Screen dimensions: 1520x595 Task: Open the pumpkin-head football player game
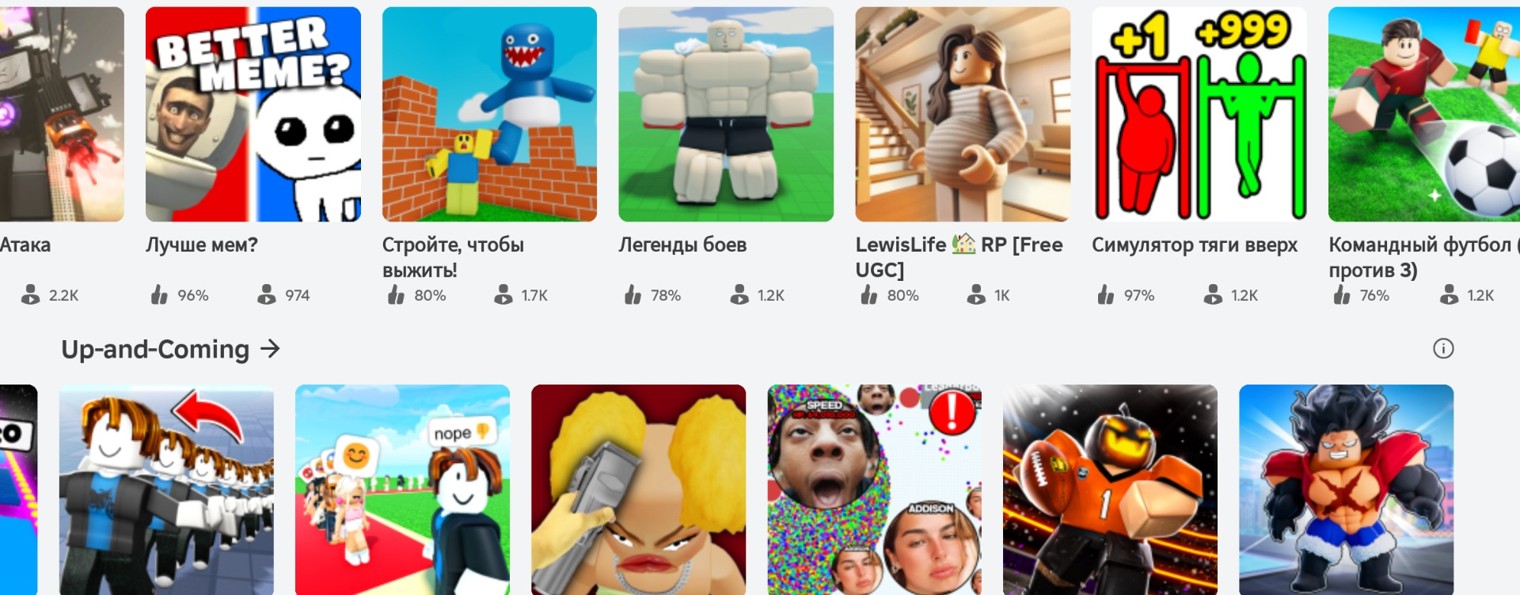1110,489
